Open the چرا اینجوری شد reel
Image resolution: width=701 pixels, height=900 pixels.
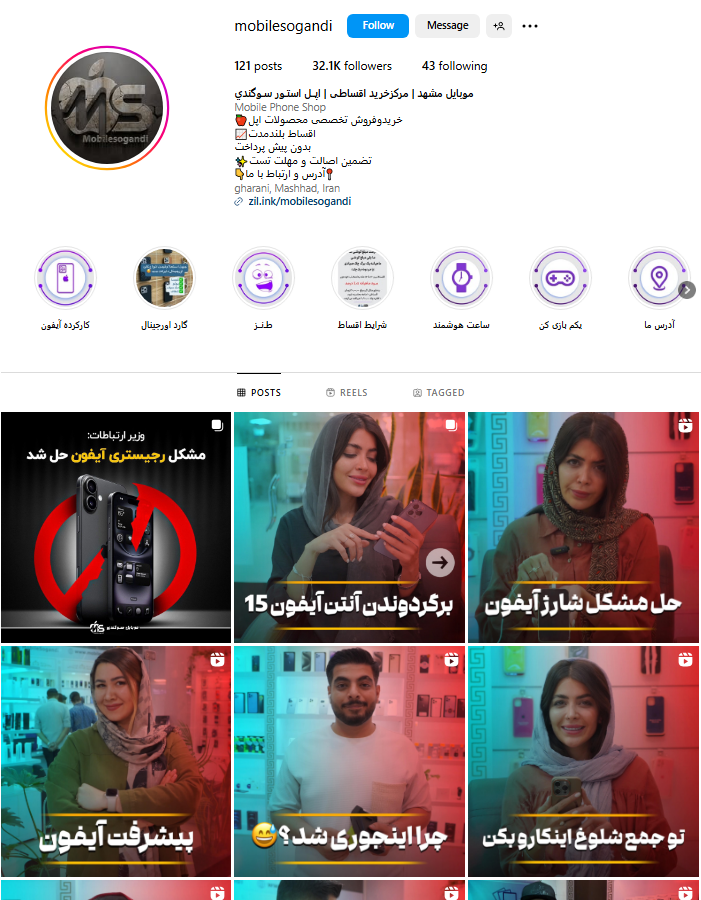coord(349,761)
